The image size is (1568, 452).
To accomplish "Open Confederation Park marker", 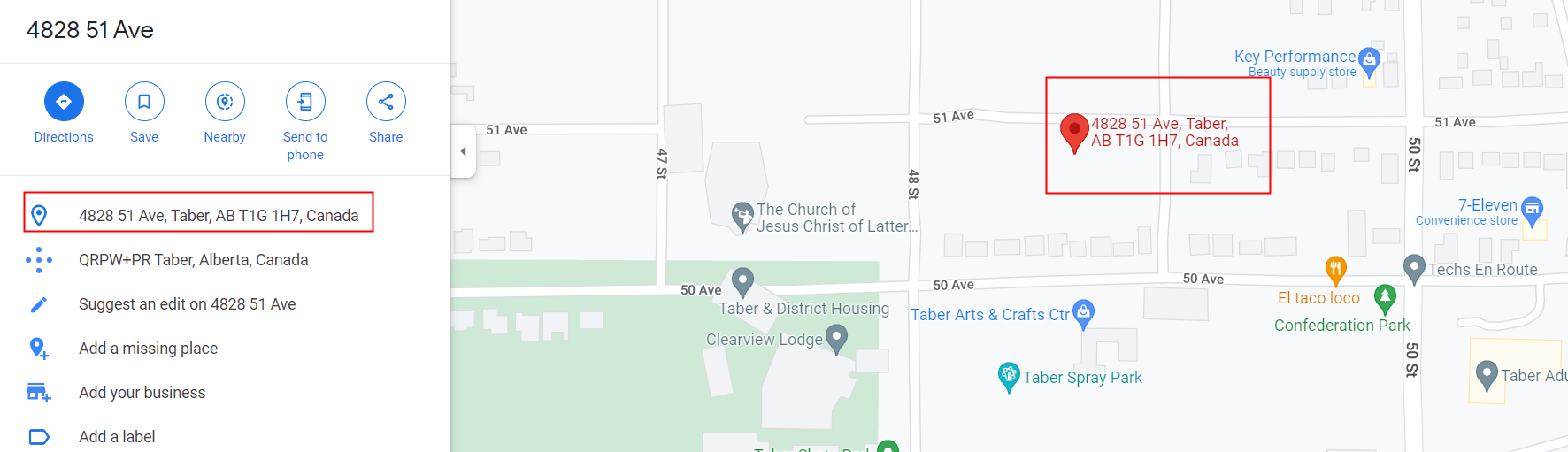I will [1385, 297].
